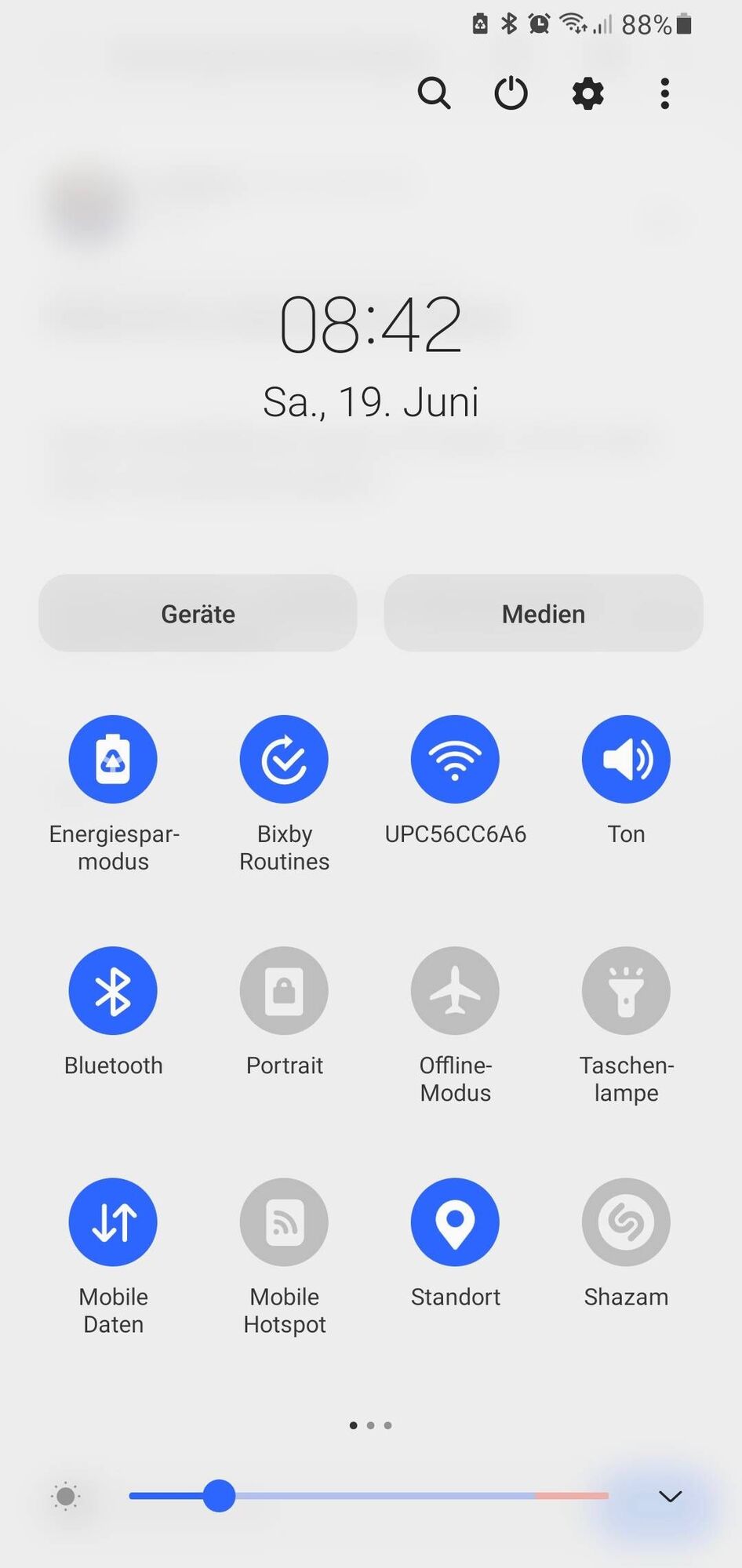Screen dimensions: 742x1568
Task: Turn off Energiesparmodus
Action: [113, 759]
